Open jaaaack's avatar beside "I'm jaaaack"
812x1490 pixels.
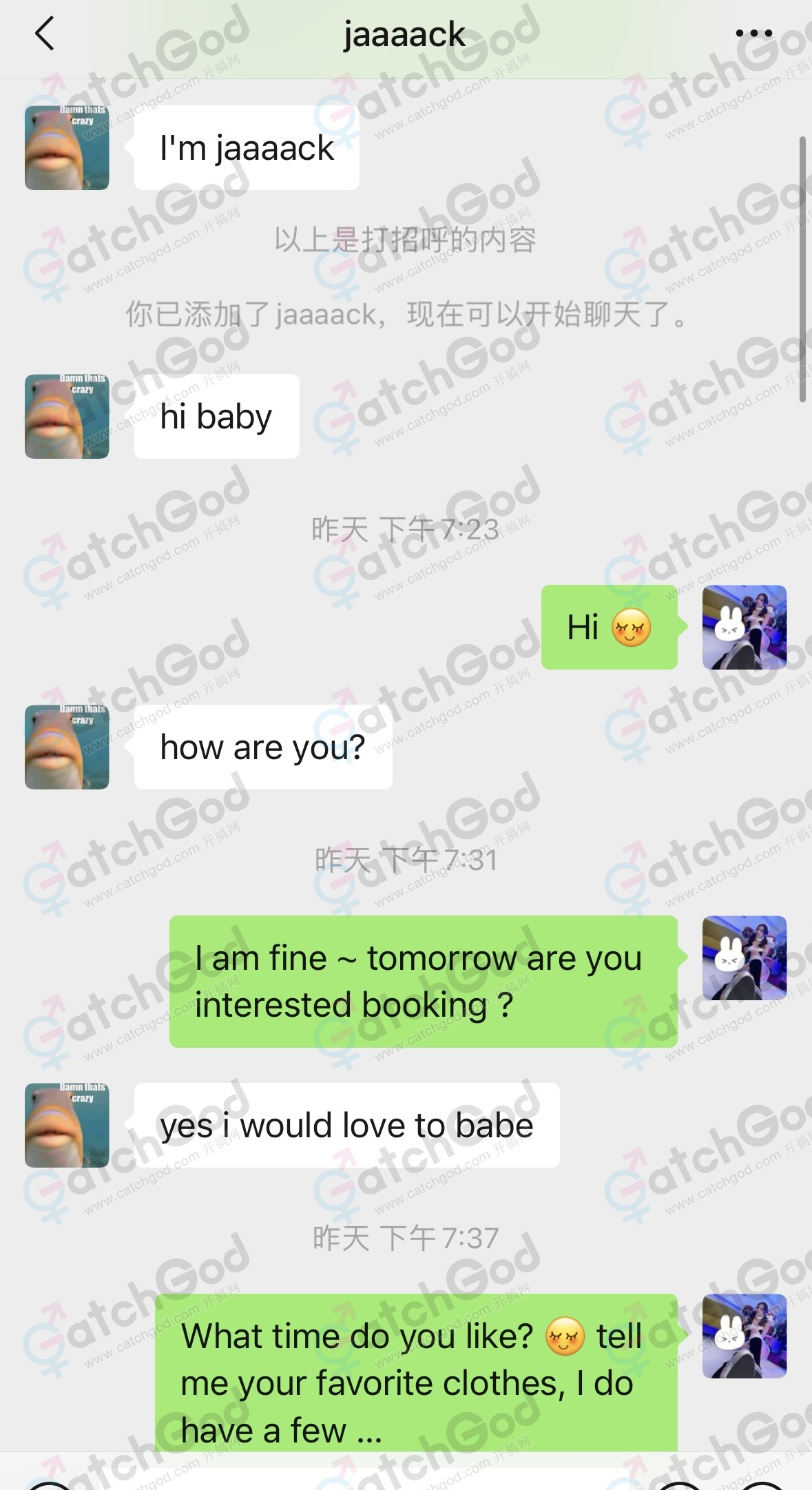tap(67, 147)
